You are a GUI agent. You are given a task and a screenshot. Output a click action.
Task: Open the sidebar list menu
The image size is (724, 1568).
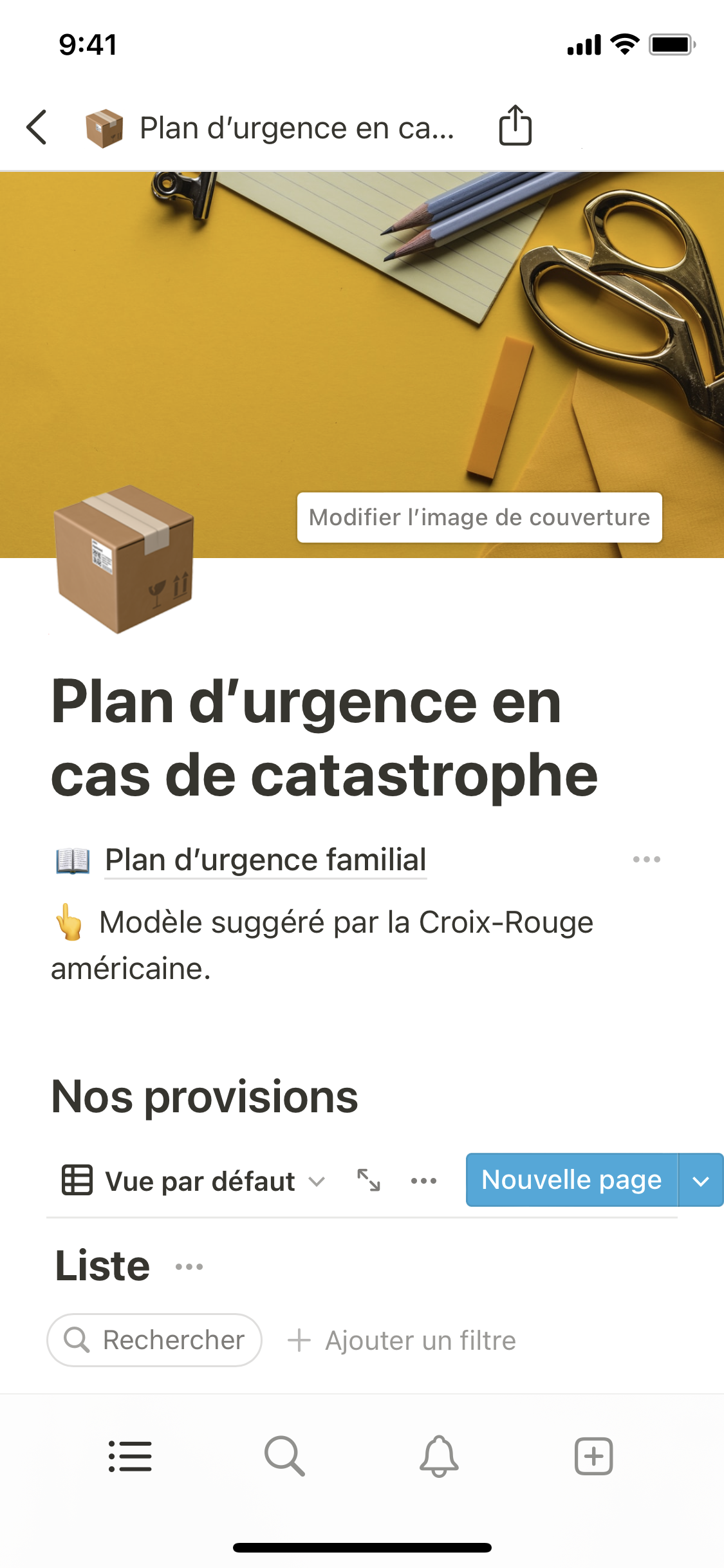pyautogui.click(x=130, y=1456)
